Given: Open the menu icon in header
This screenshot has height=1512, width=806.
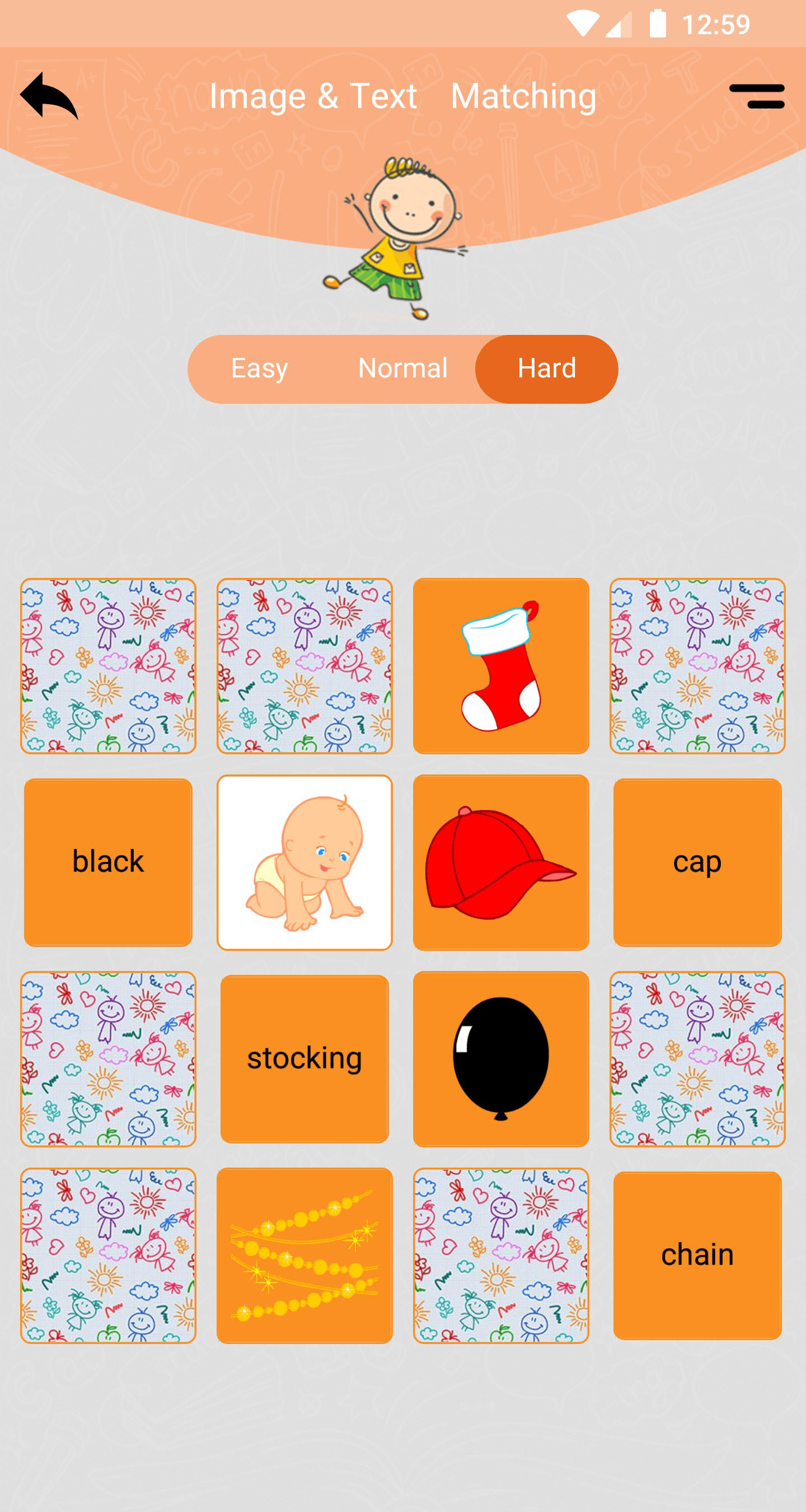Looking at the screenshot, I should point(756,96).
